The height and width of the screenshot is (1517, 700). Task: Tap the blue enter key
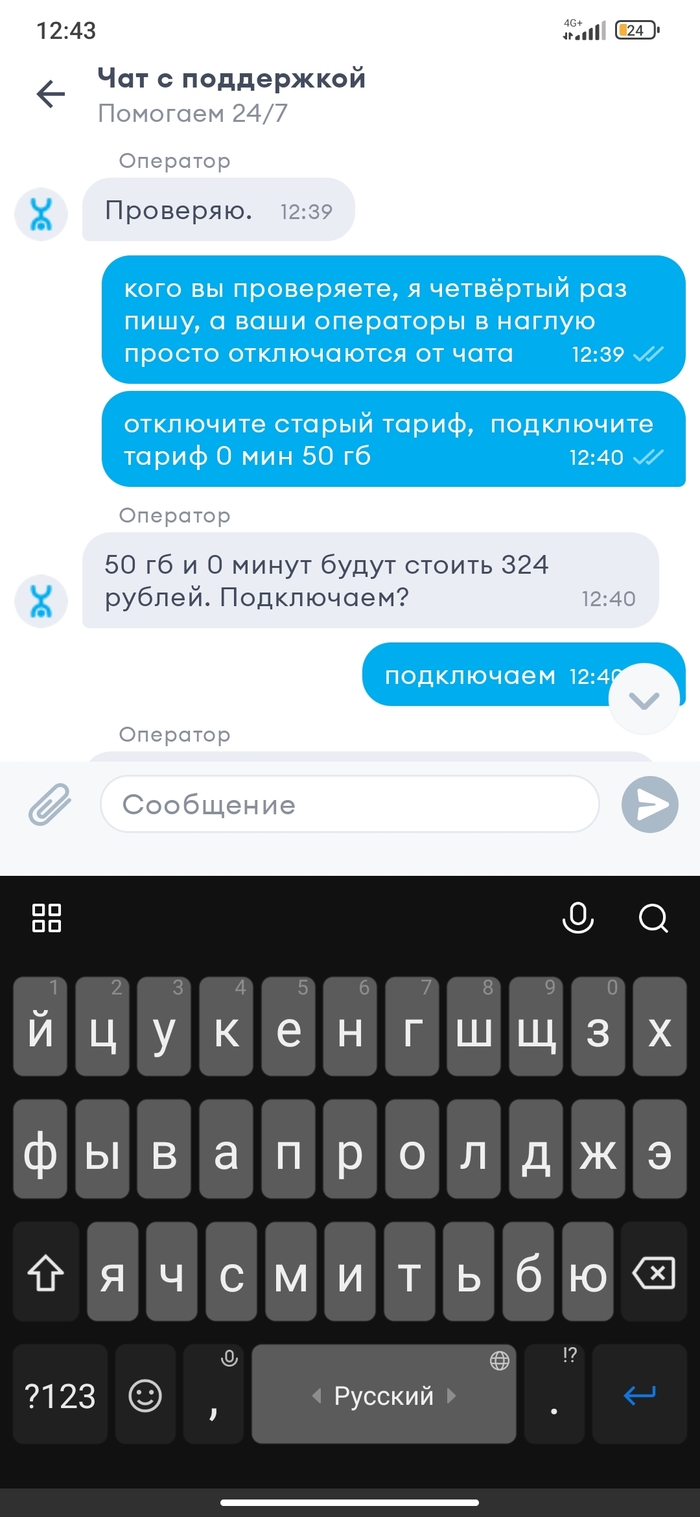(x=639, y=1395)
